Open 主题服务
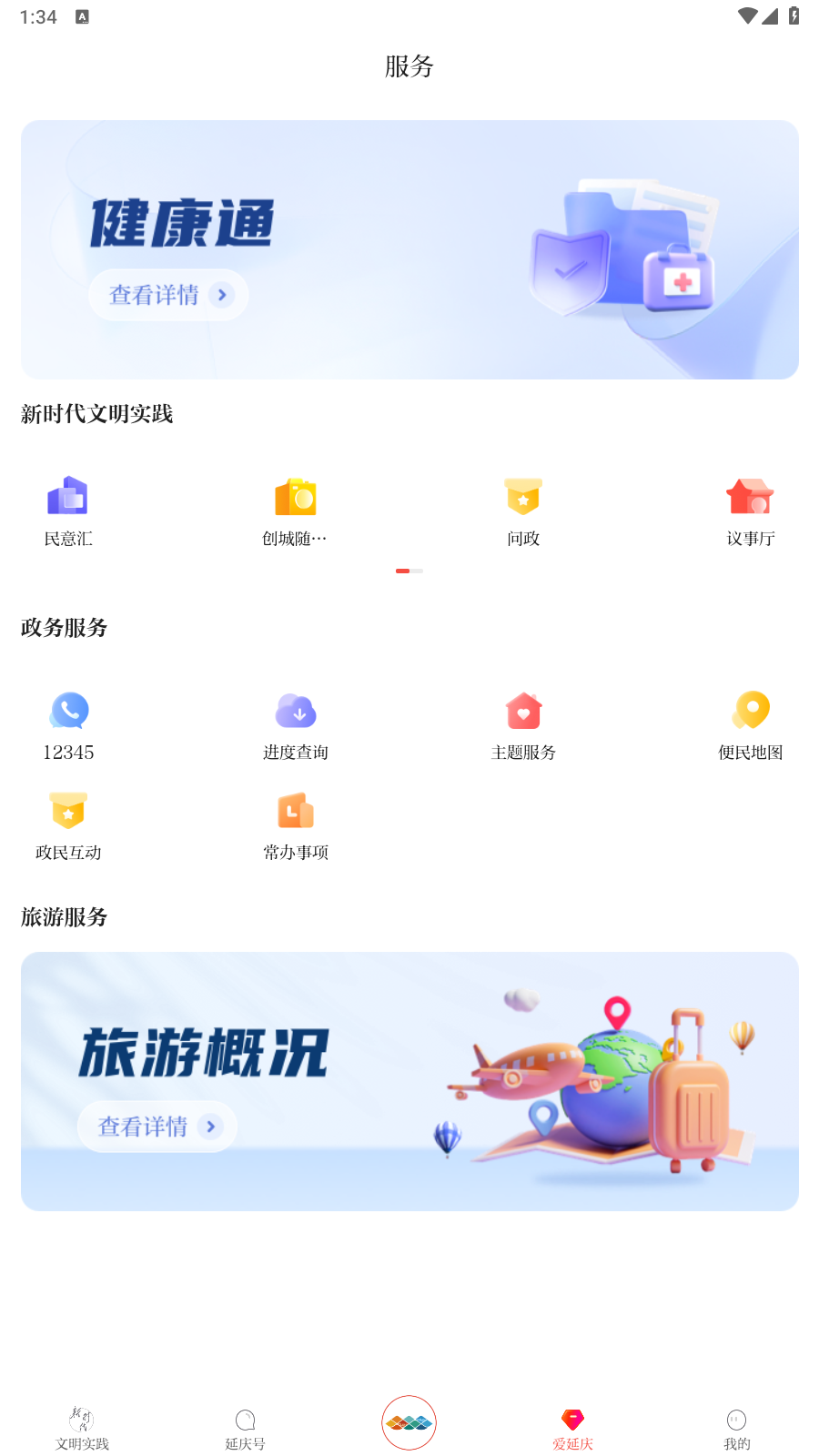This screenshot has height=1456, width=819. (523, 724)
